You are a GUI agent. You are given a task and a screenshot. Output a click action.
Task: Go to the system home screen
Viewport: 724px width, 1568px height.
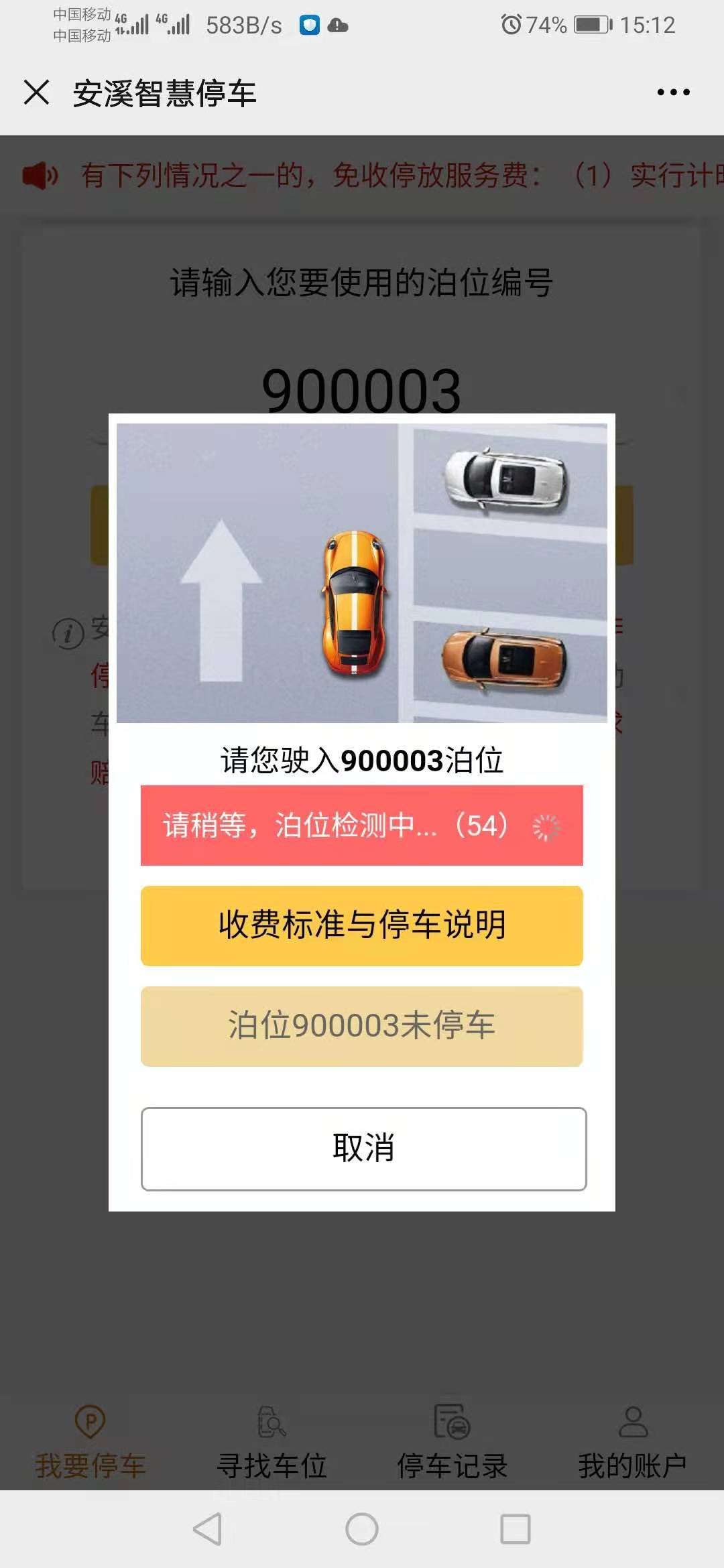coord(362,1529)
